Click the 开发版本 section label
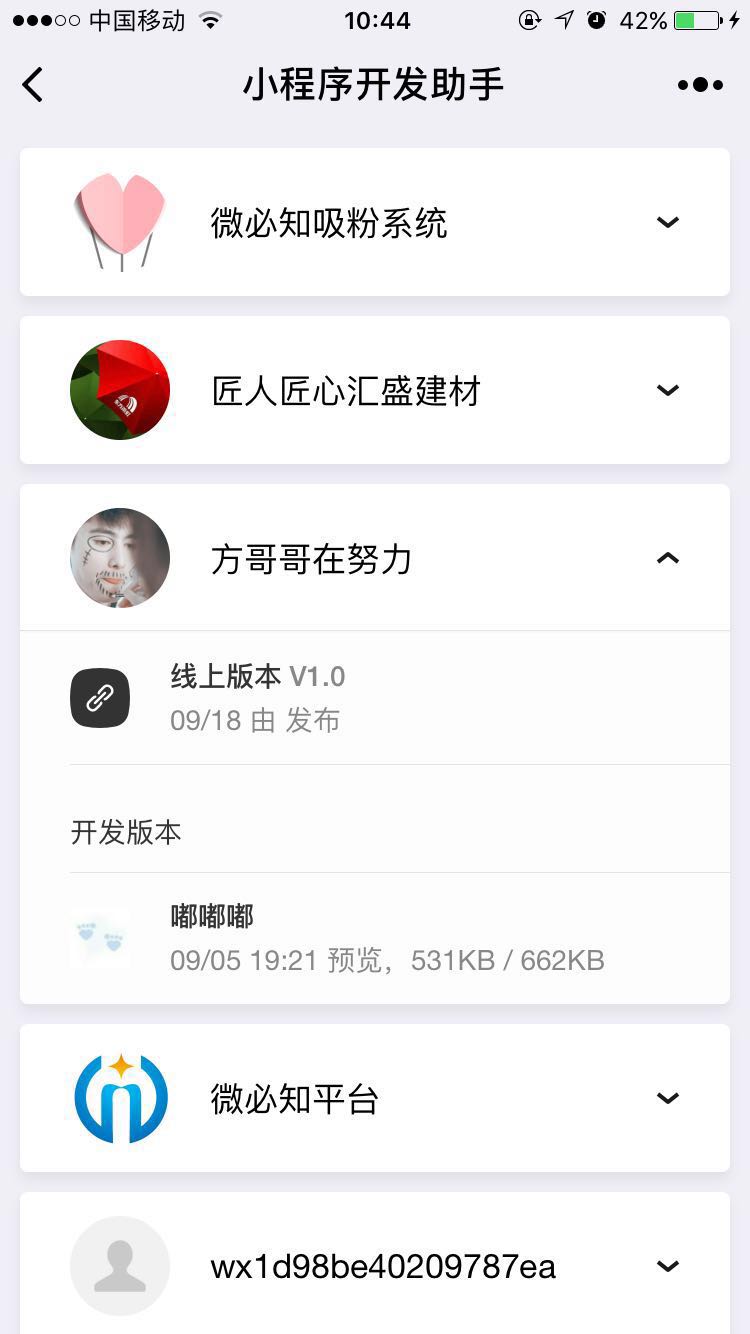Viewport: 750px width, 1334px height. point(126,832)
